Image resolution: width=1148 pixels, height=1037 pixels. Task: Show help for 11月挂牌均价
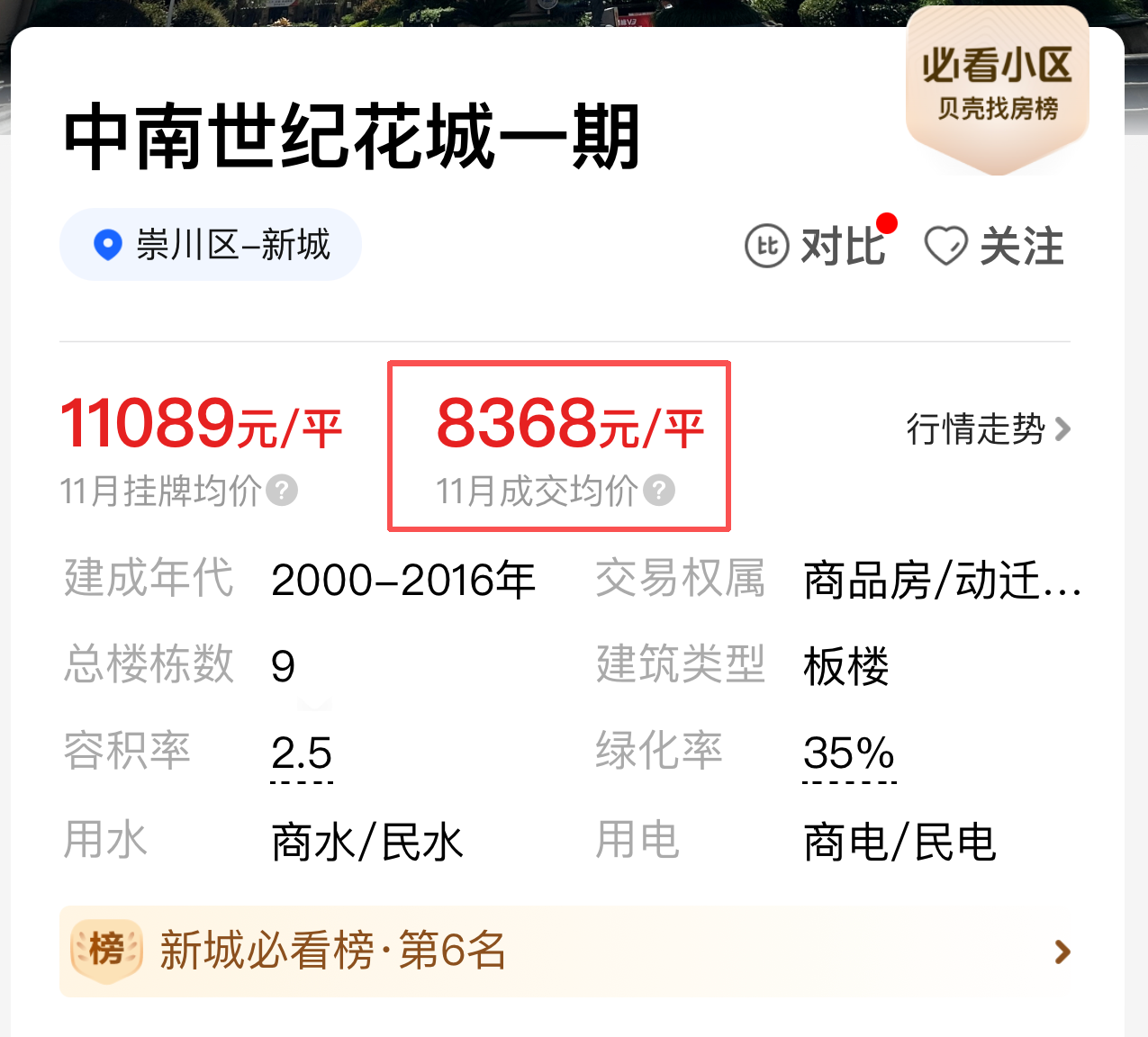pyautogui.click(x=283, y=491)
